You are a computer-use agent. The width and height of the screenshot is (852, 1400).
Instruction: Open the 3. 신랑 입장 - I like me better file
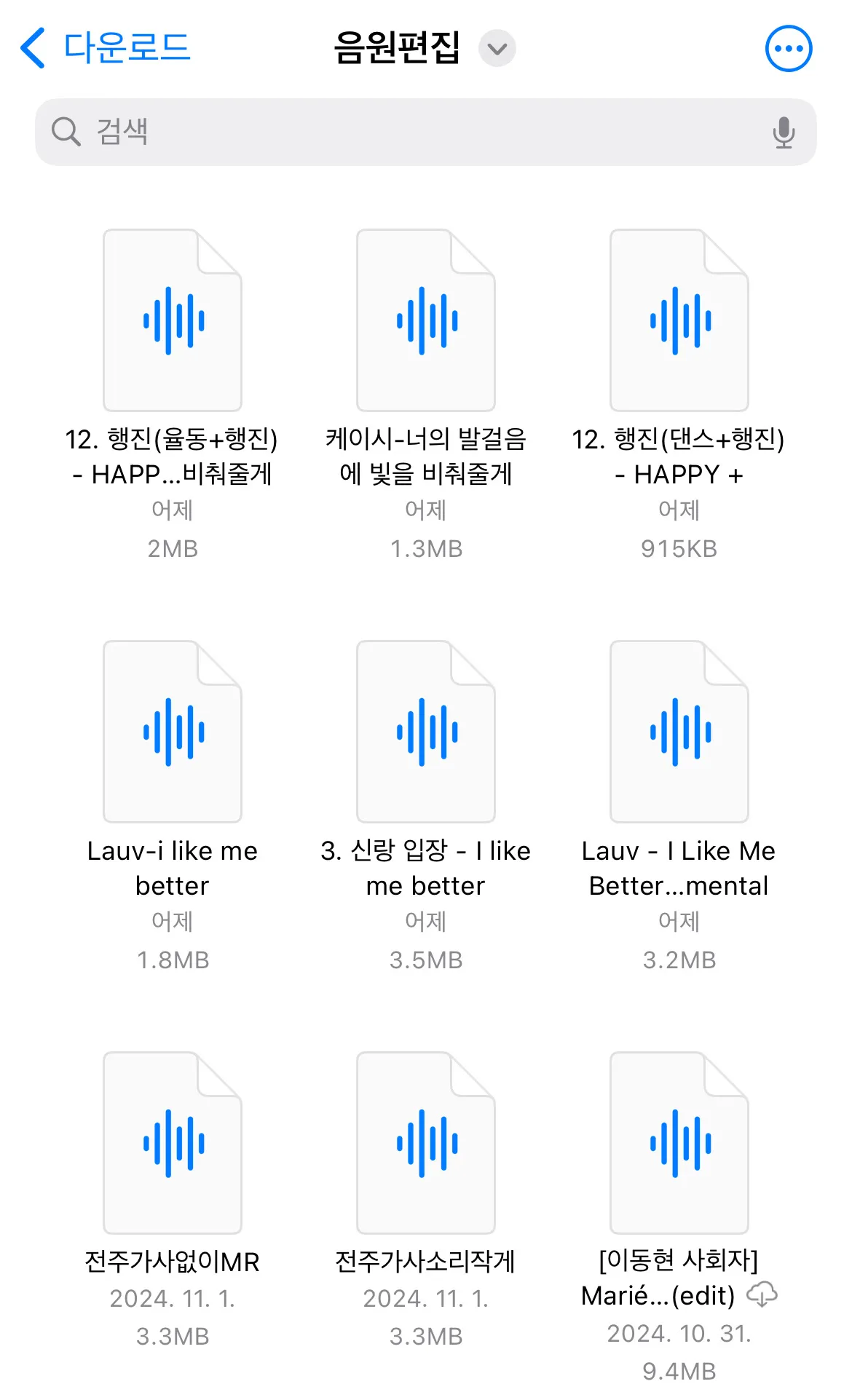426,732
